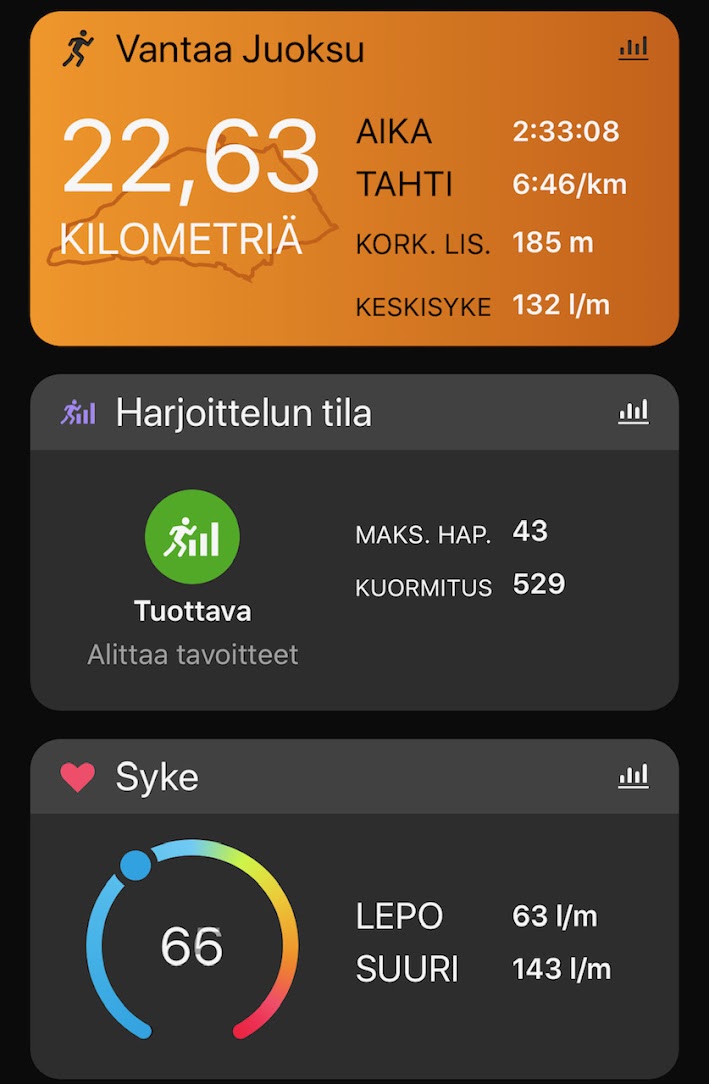View Harjoittelun tila chart icon

(633, 412)
